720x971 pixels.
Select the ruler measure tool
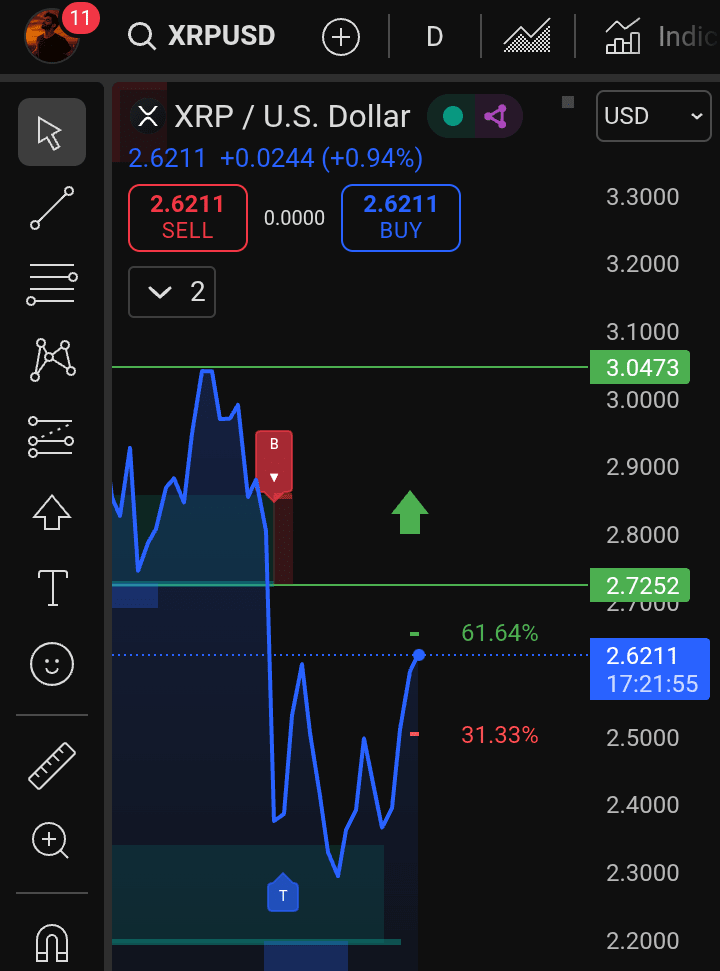tap(51, 765)
